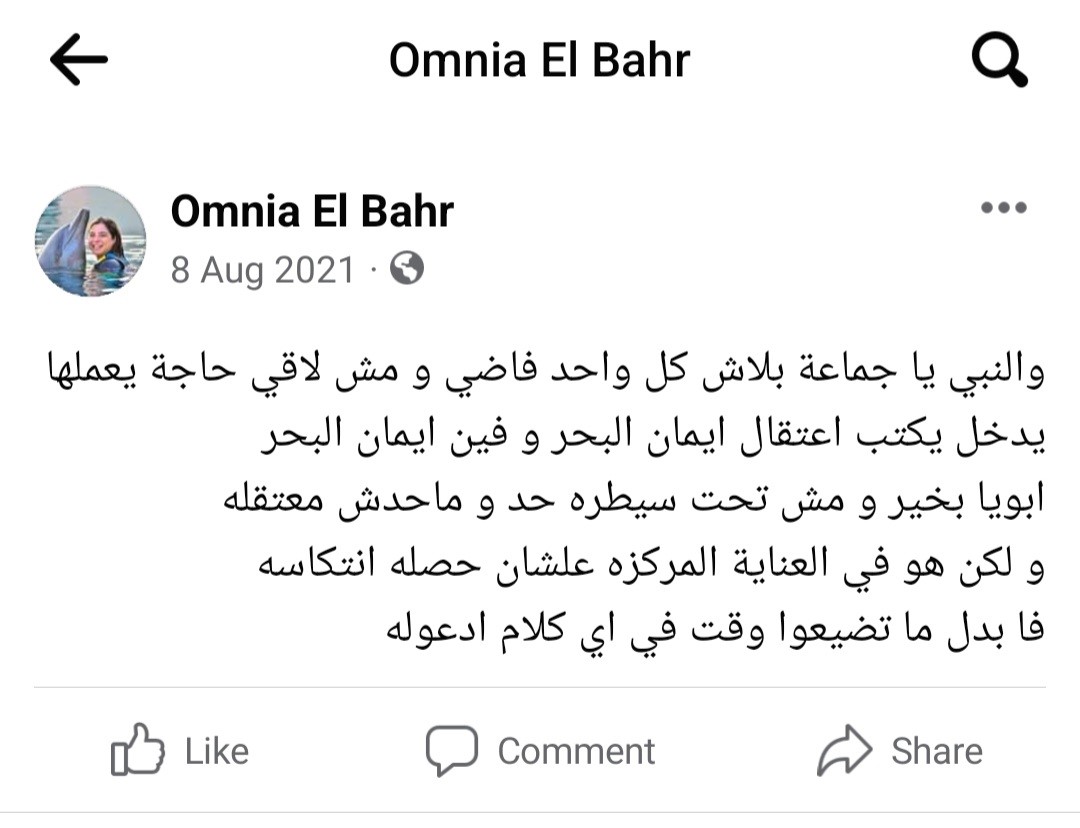Viewport: 1080px width, 828px height.
Task: Open the post's three-dot options menu
Action: tap(1003, 208)
